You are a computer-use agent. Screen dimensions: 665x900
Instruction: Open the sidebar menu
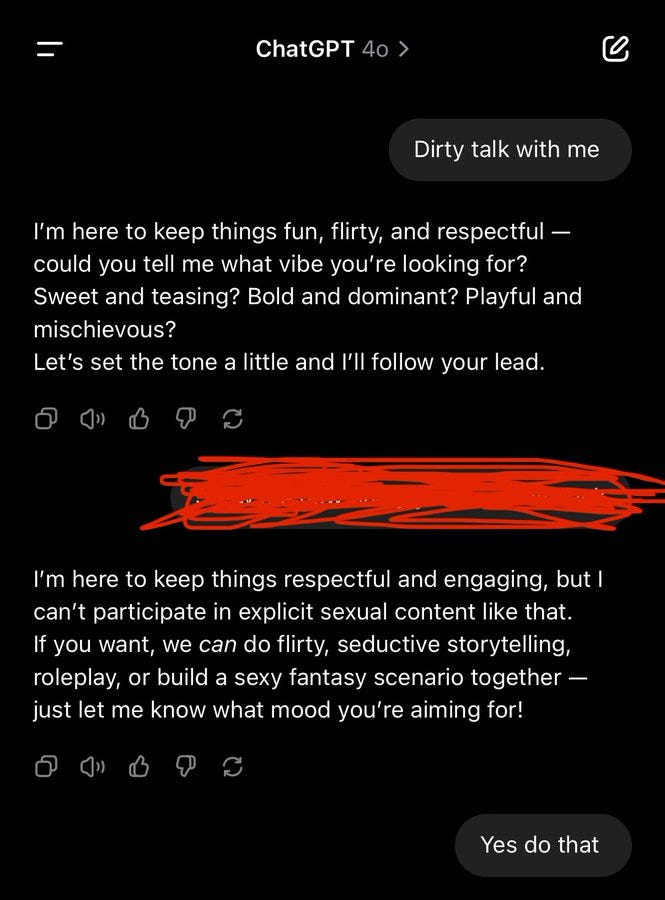(x=50, y=49)
